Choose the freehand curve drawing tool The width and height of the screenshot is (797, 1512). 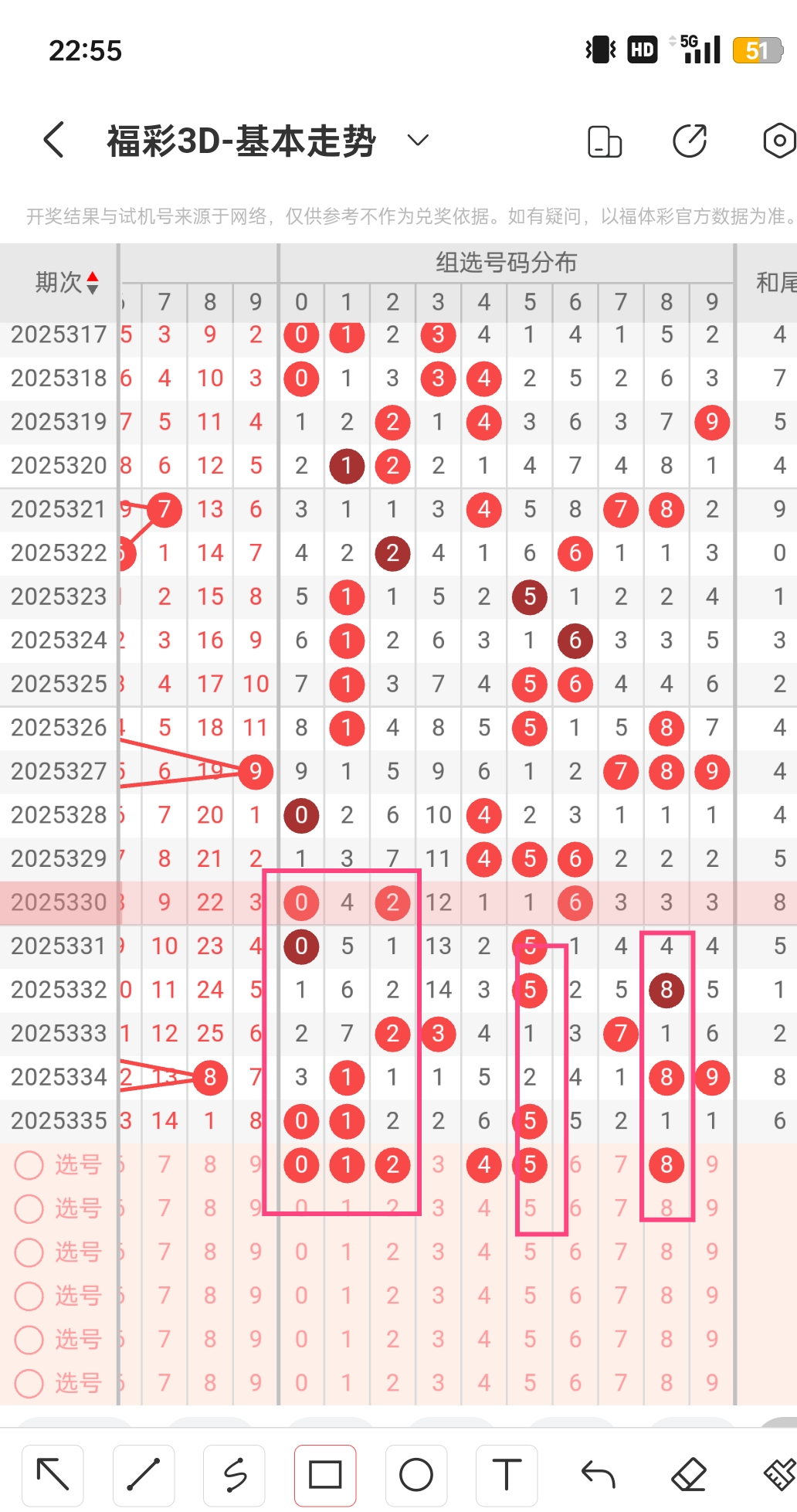pyautogui.click(x=235, y=1474)
